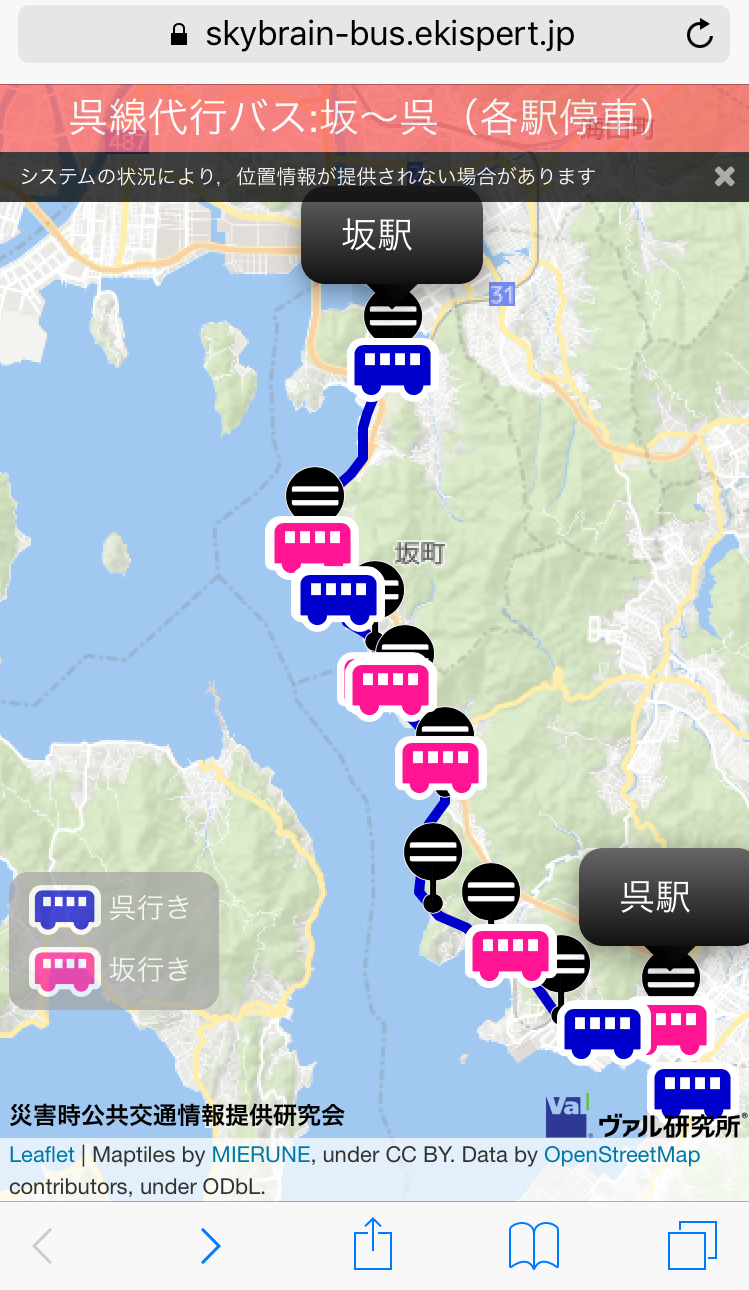The height and width of the screenshot is (1290, 749).
Task: Tap the skybrain-bus.ekispert.jp address bar
Action: tap(372, 35)
